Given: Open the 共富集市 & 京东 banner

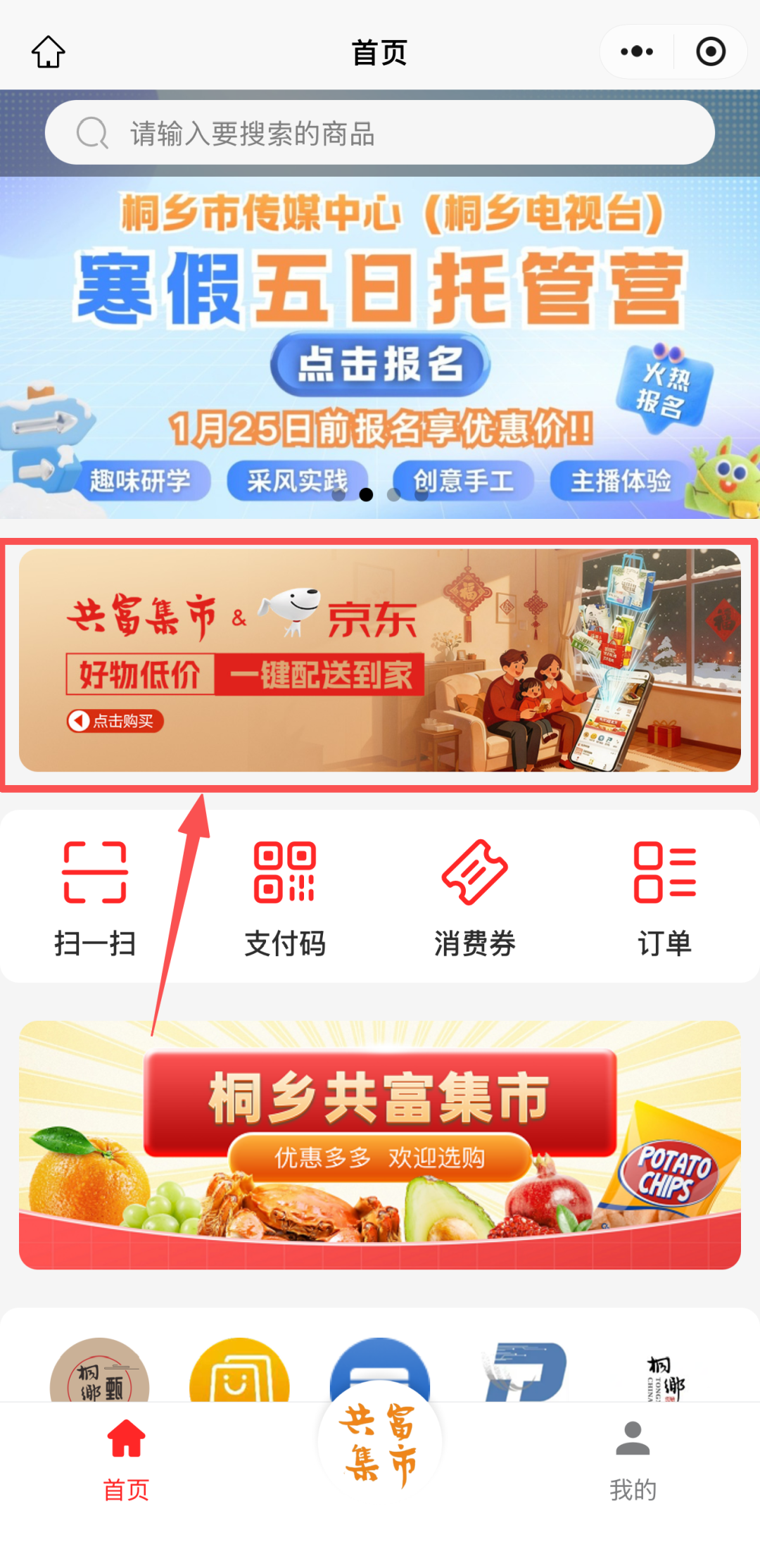Looking at the screenshot, I should (x=380, y=660).
